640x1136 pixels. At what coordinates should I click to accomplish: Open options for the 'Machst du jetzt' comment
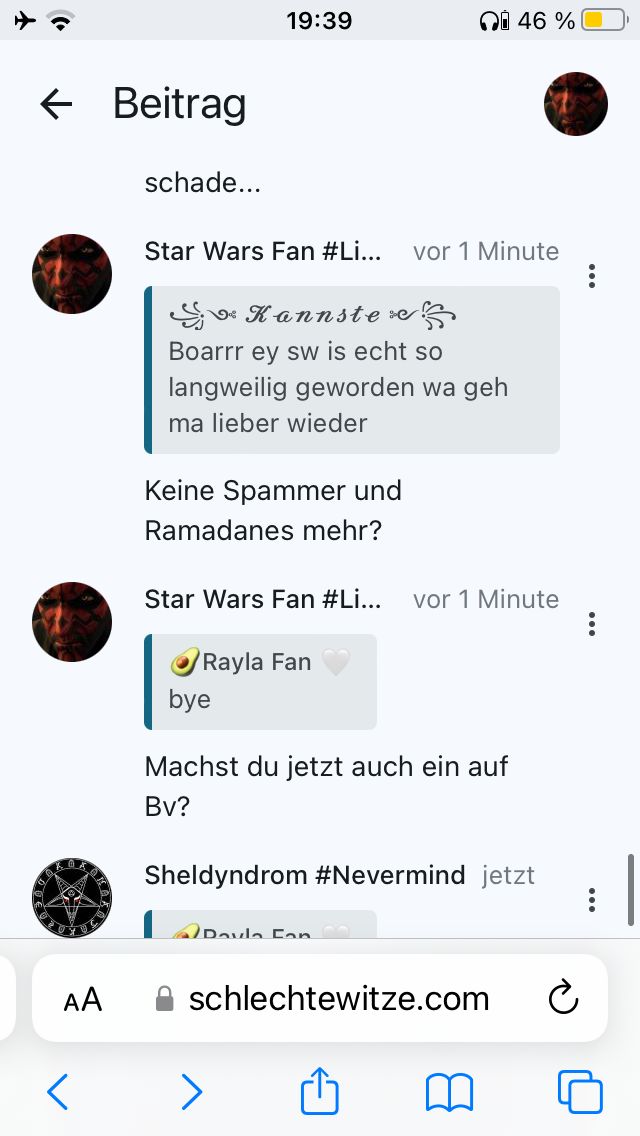592,624
